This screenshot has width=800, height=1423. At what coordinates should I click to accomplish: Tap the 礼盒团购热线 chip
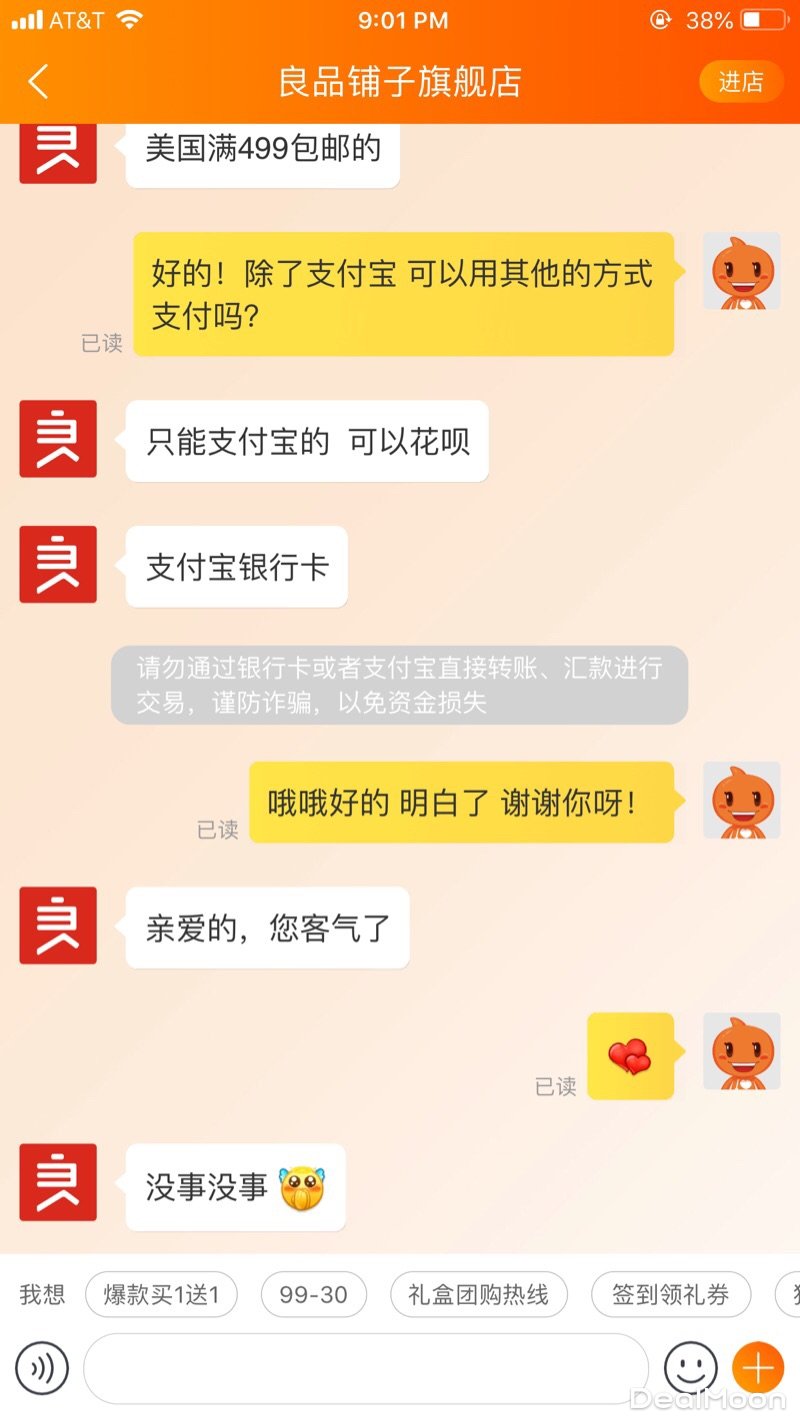[x=478, y=1295]
